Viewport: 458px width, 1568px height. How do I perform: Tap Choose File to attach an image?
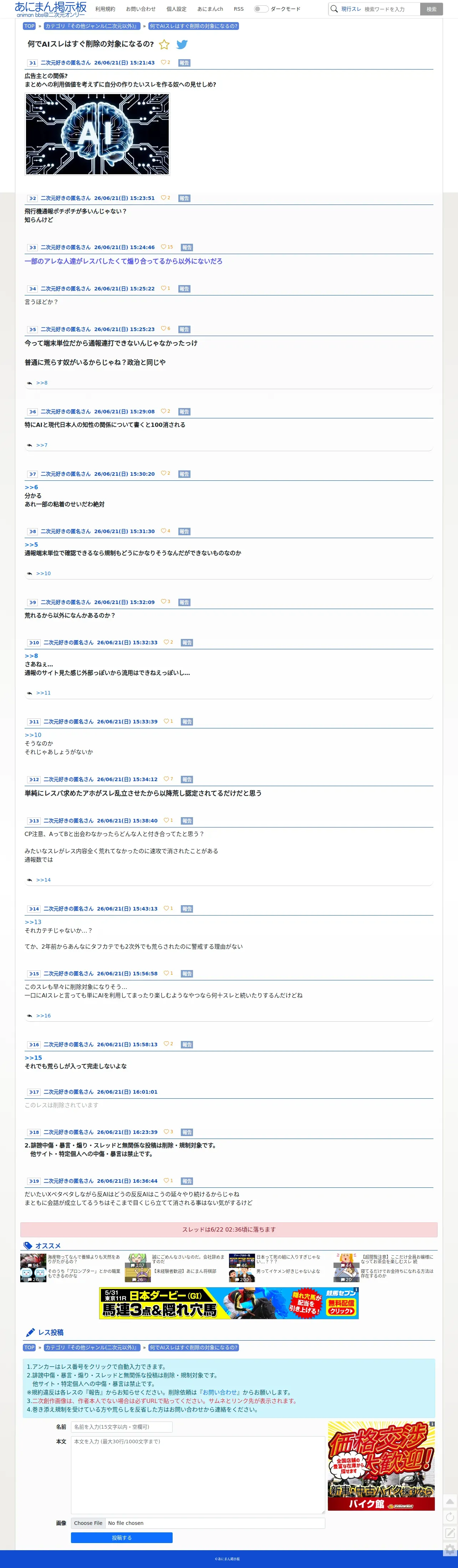[88, 1523]
